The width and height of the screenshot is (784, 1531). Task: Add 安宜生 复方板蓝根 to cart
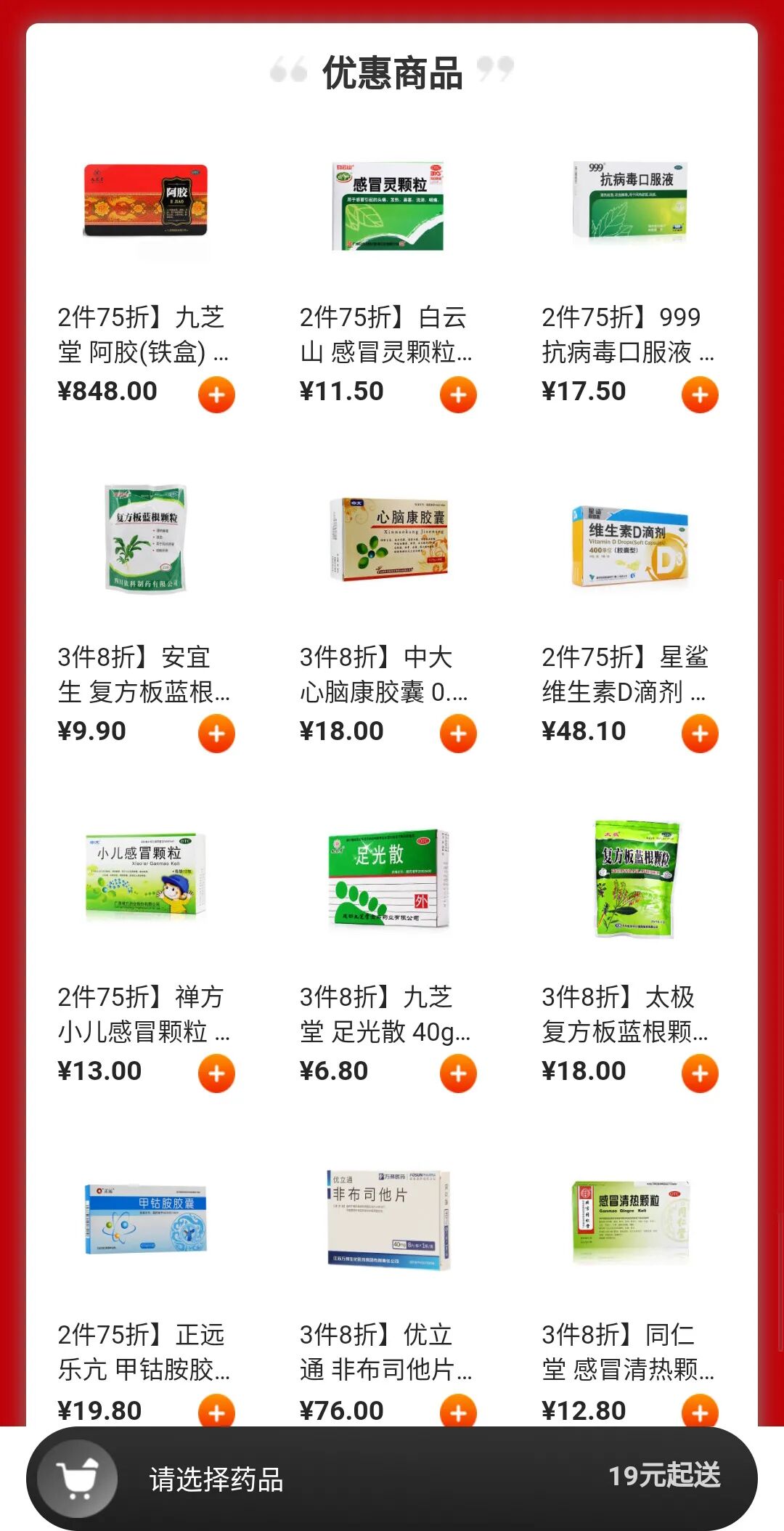click(x=216, y=734)
